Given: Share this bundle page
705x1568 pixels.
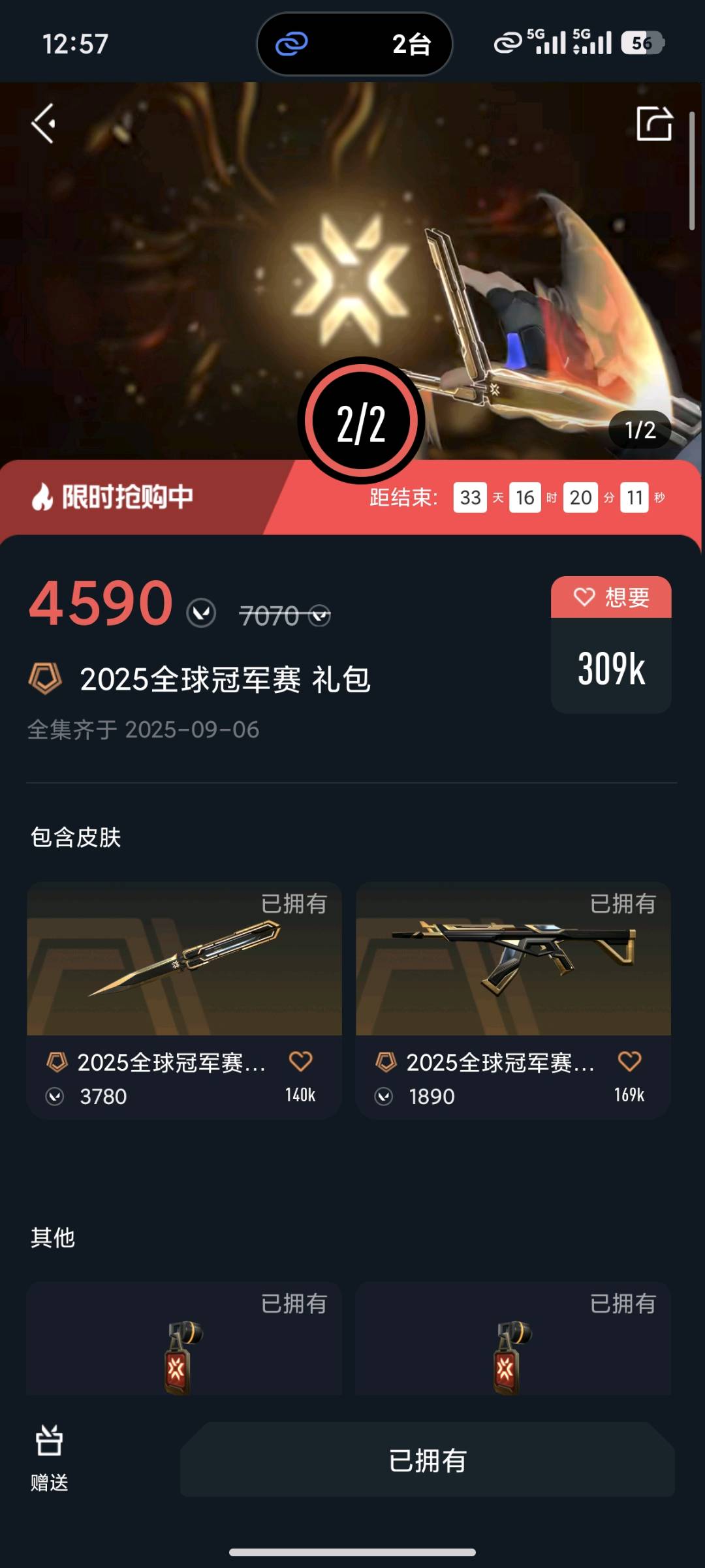Looking at the screenshot, I should coord(654,123).
